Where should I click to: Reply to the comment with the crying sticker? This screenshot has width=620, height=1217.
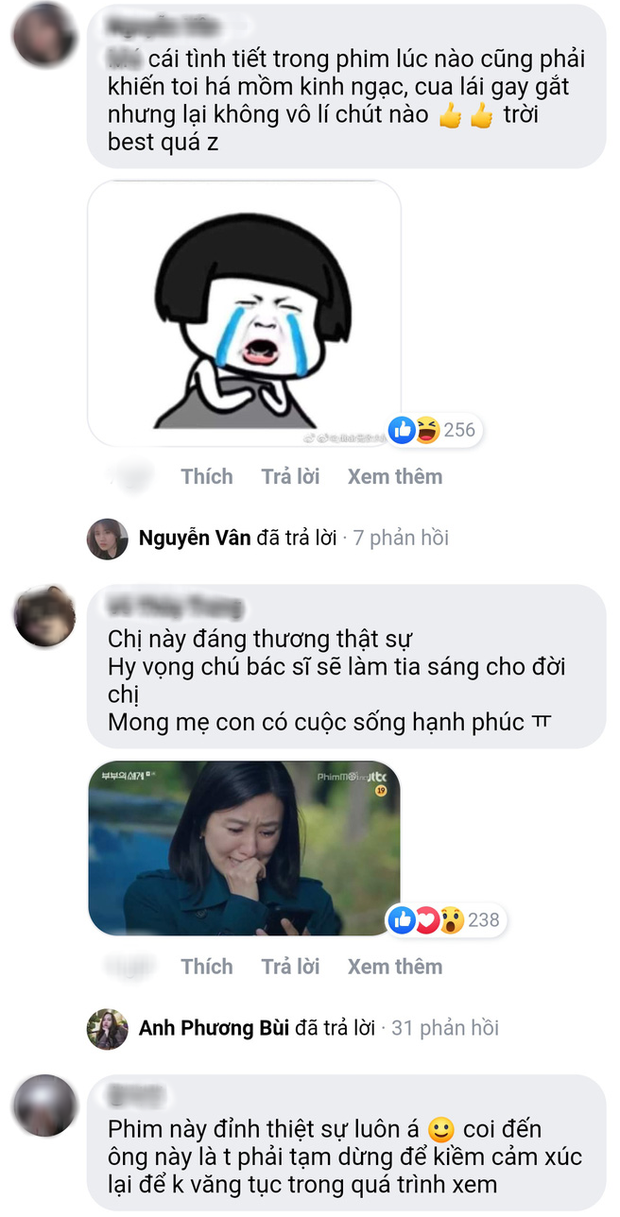click(x=290, y=477)
